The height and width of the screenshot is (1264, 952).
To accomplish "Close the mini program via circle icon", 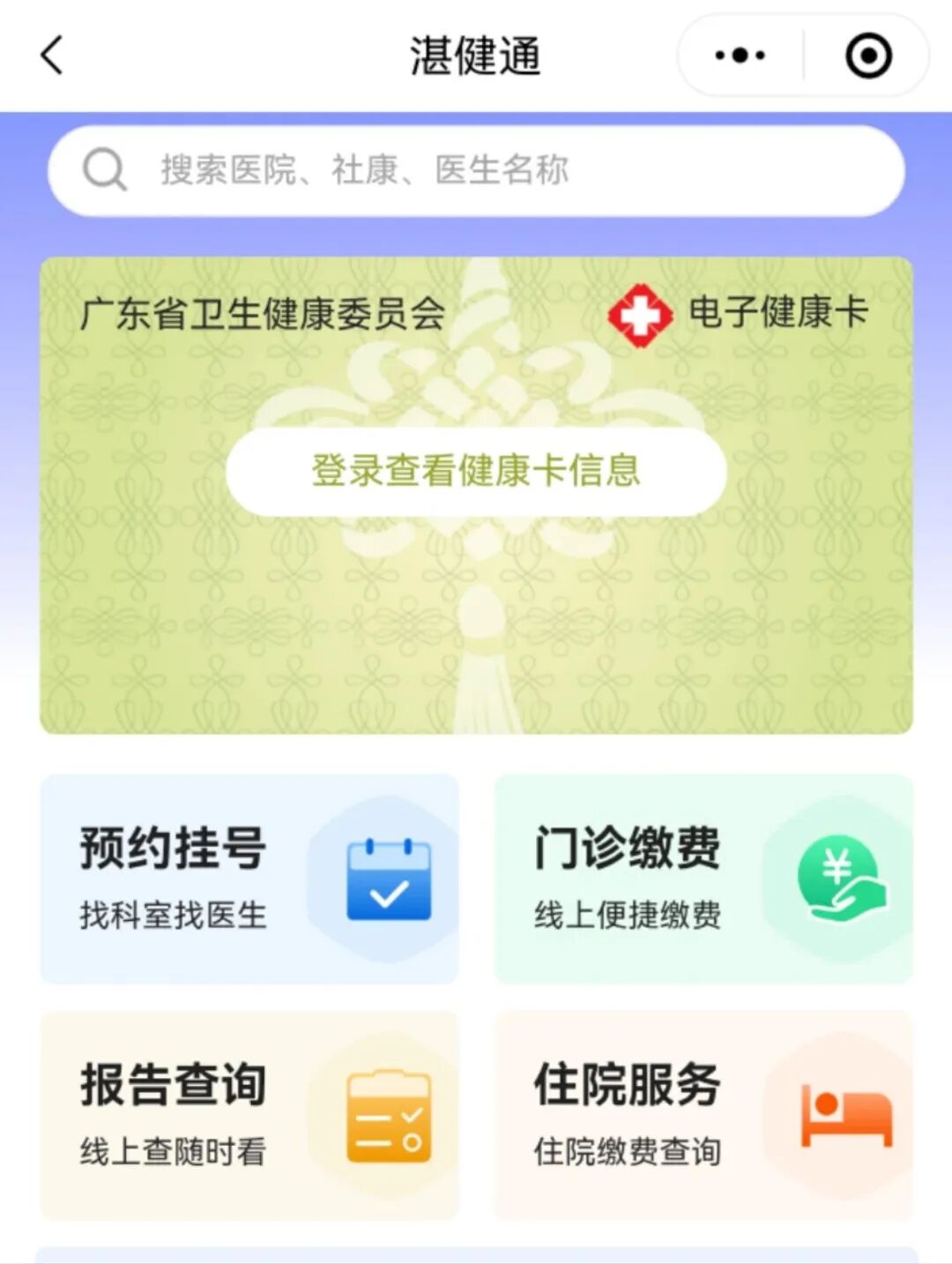I will click(868, 56).
